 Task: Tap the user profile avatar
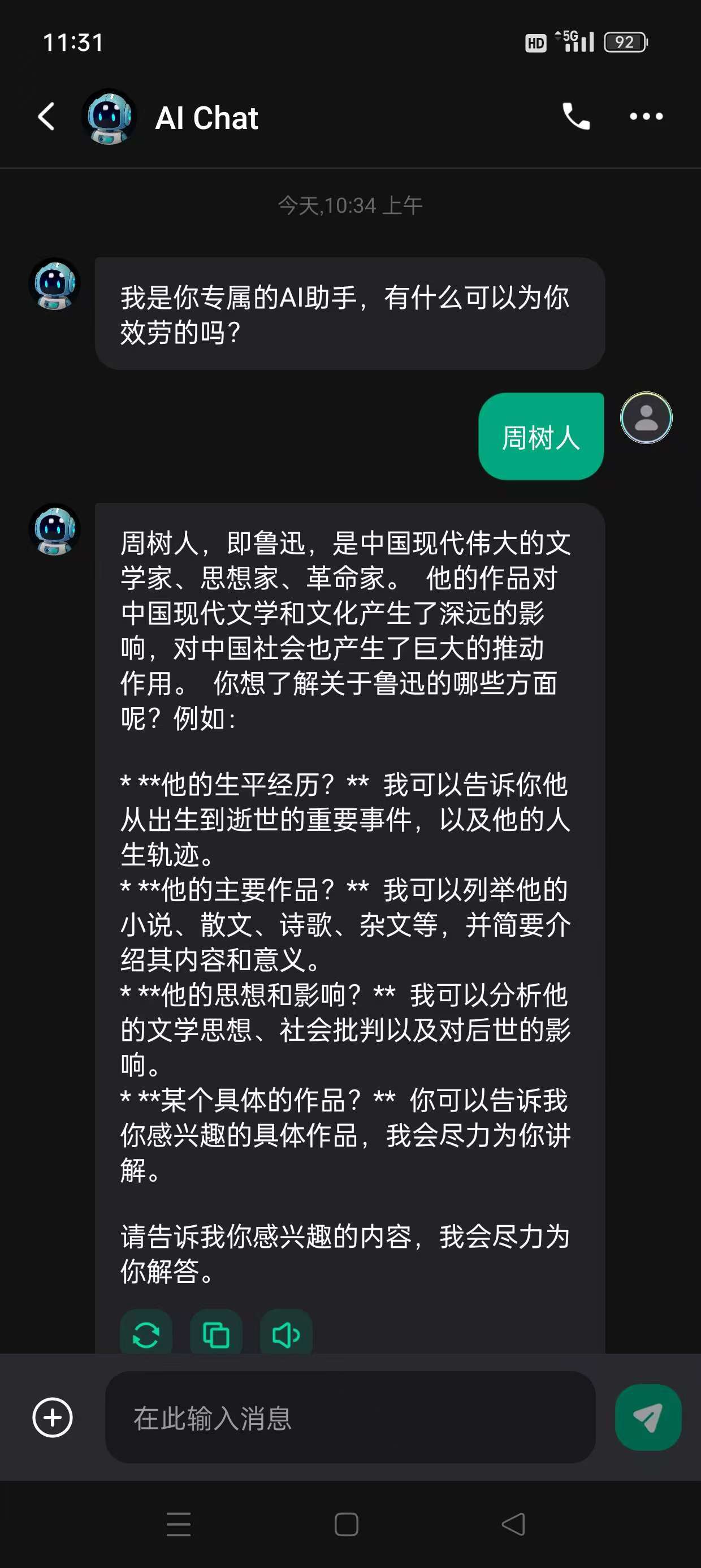point(646,418)
